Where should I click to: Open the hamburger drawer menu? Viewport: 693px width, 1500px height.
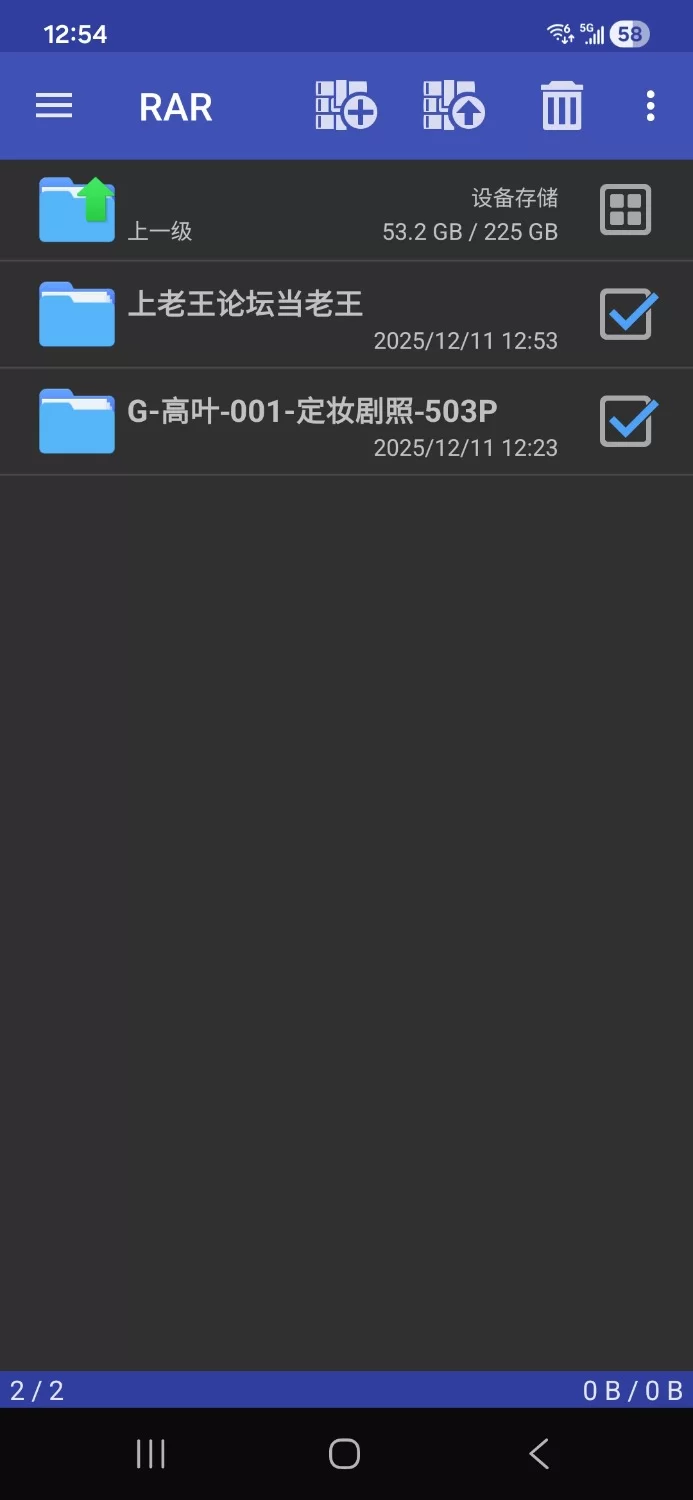pos(54,106)
